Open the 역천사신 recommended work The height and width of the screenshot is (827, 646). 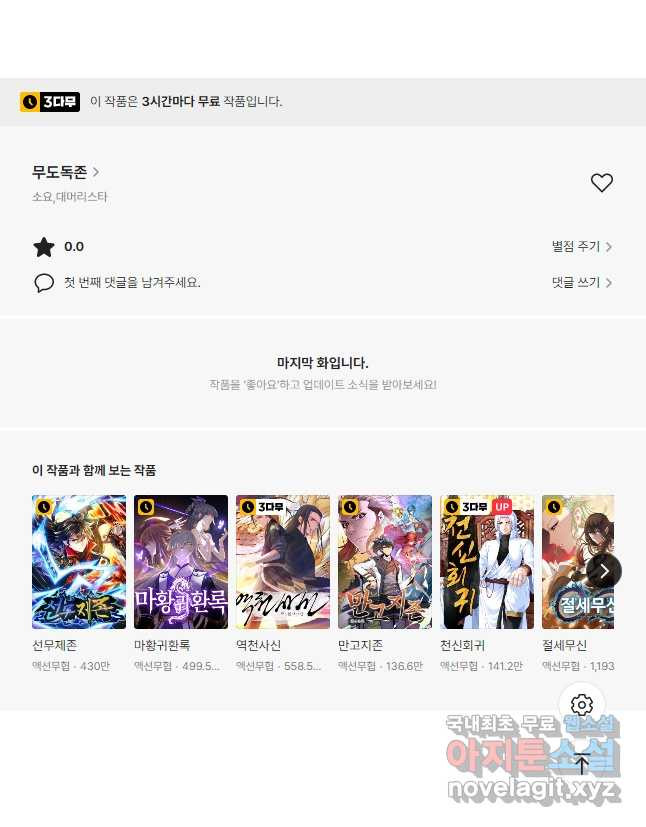(x=283, y=562)
